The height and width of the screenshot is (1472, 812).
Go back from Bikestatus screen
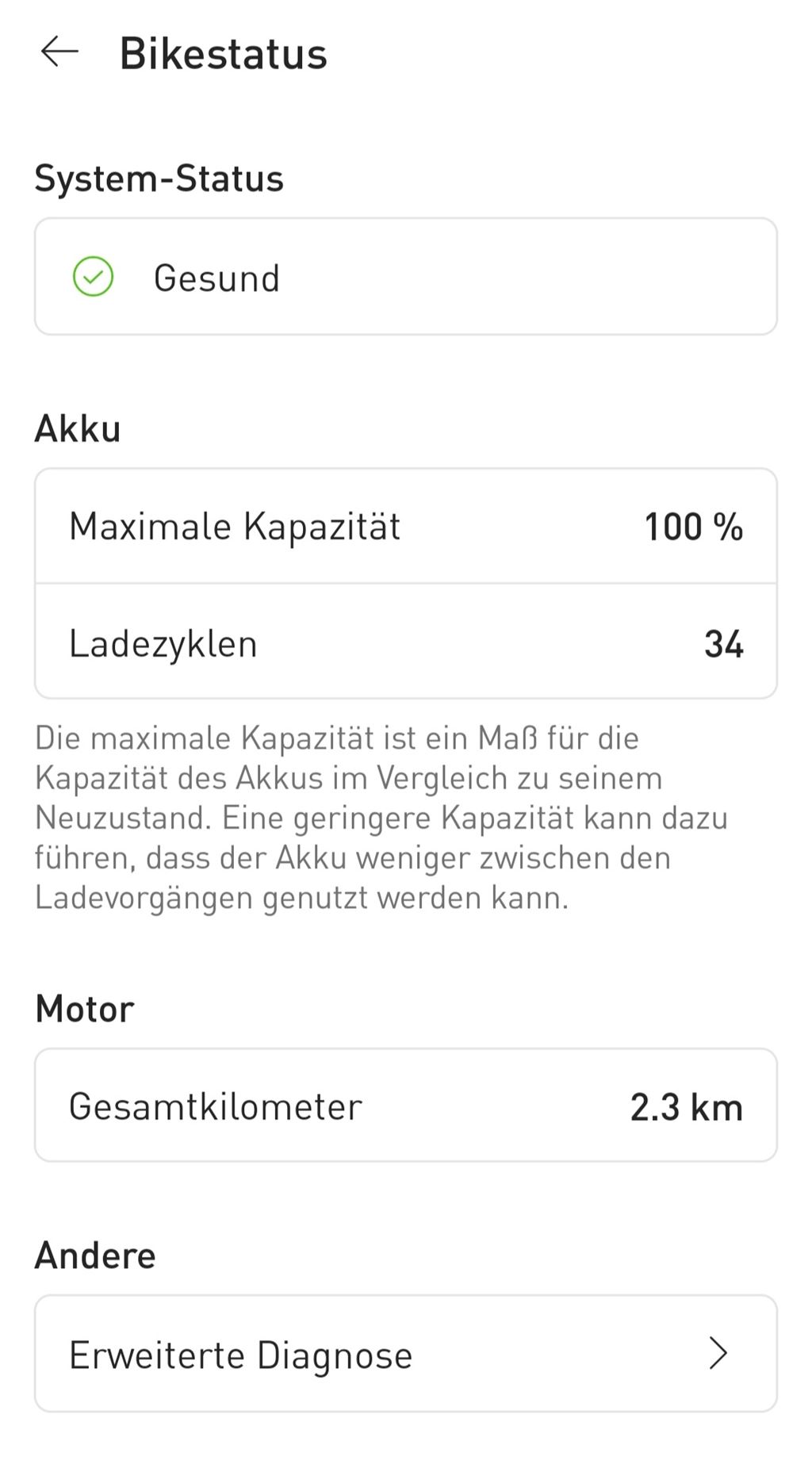pos(60,52)
